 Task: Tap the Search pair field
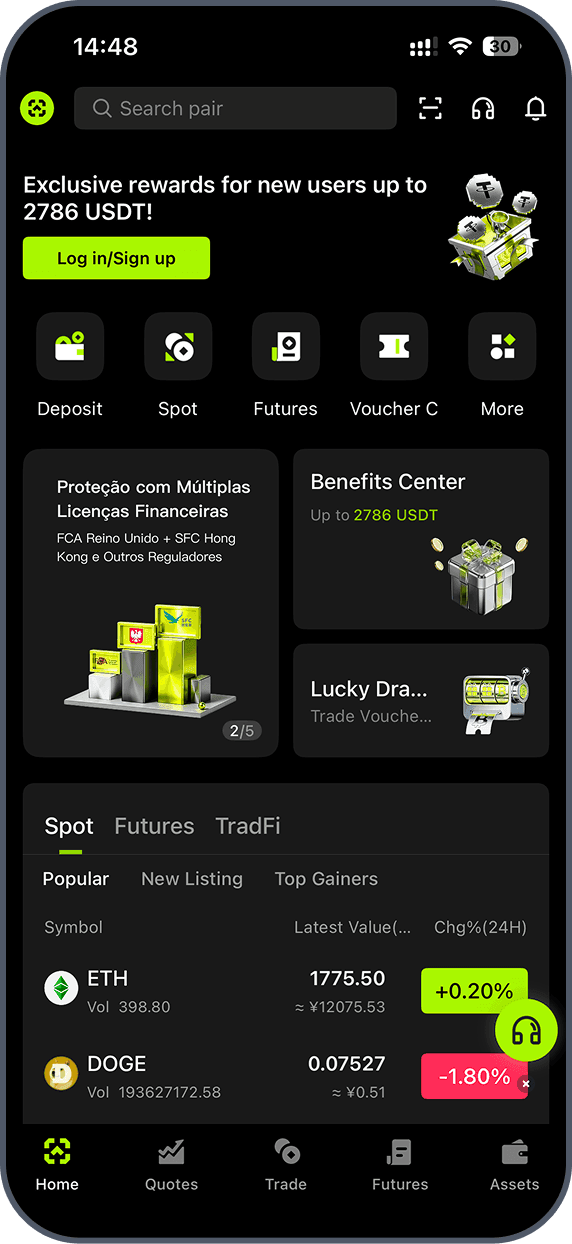click(235, 108)
